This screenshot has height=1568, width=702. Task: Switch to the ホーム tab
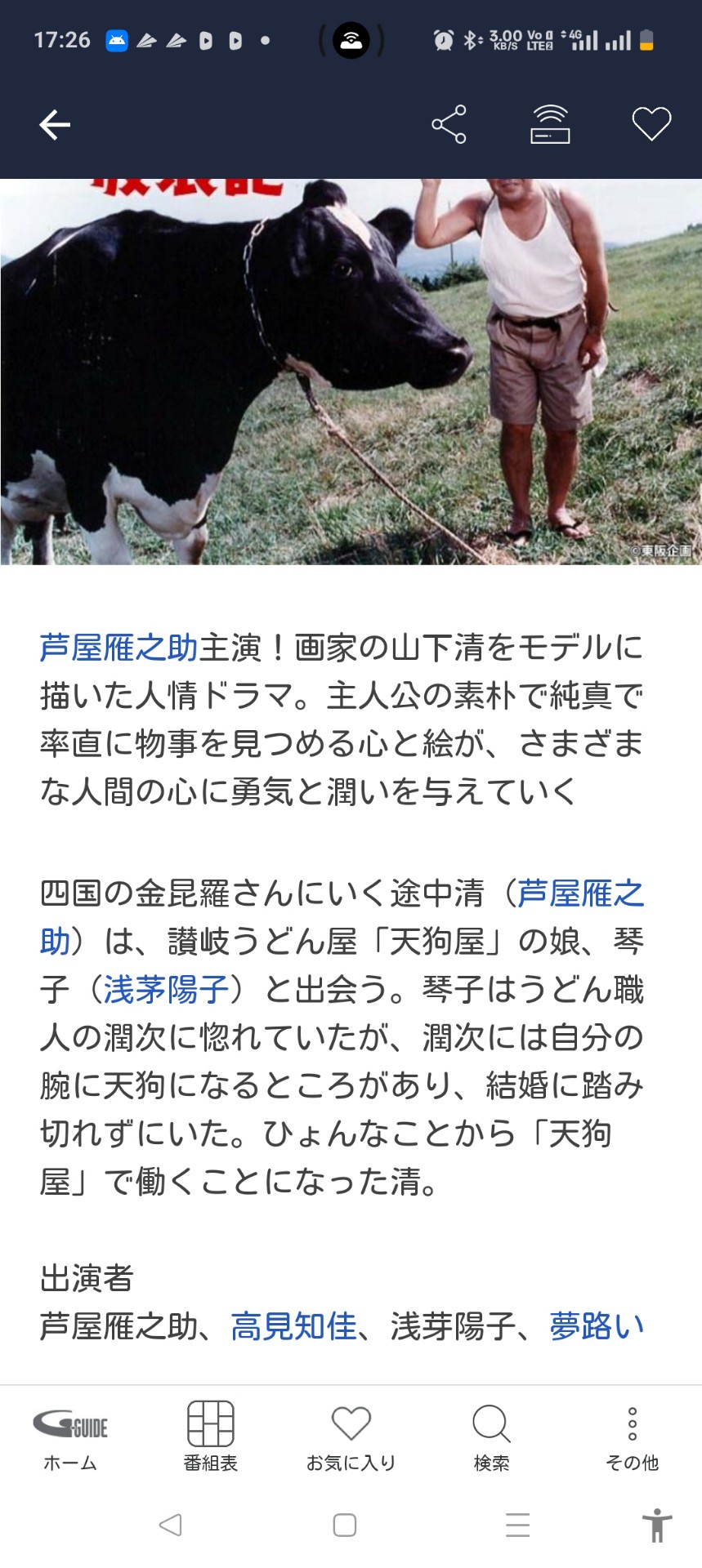tap(70, 1439)
